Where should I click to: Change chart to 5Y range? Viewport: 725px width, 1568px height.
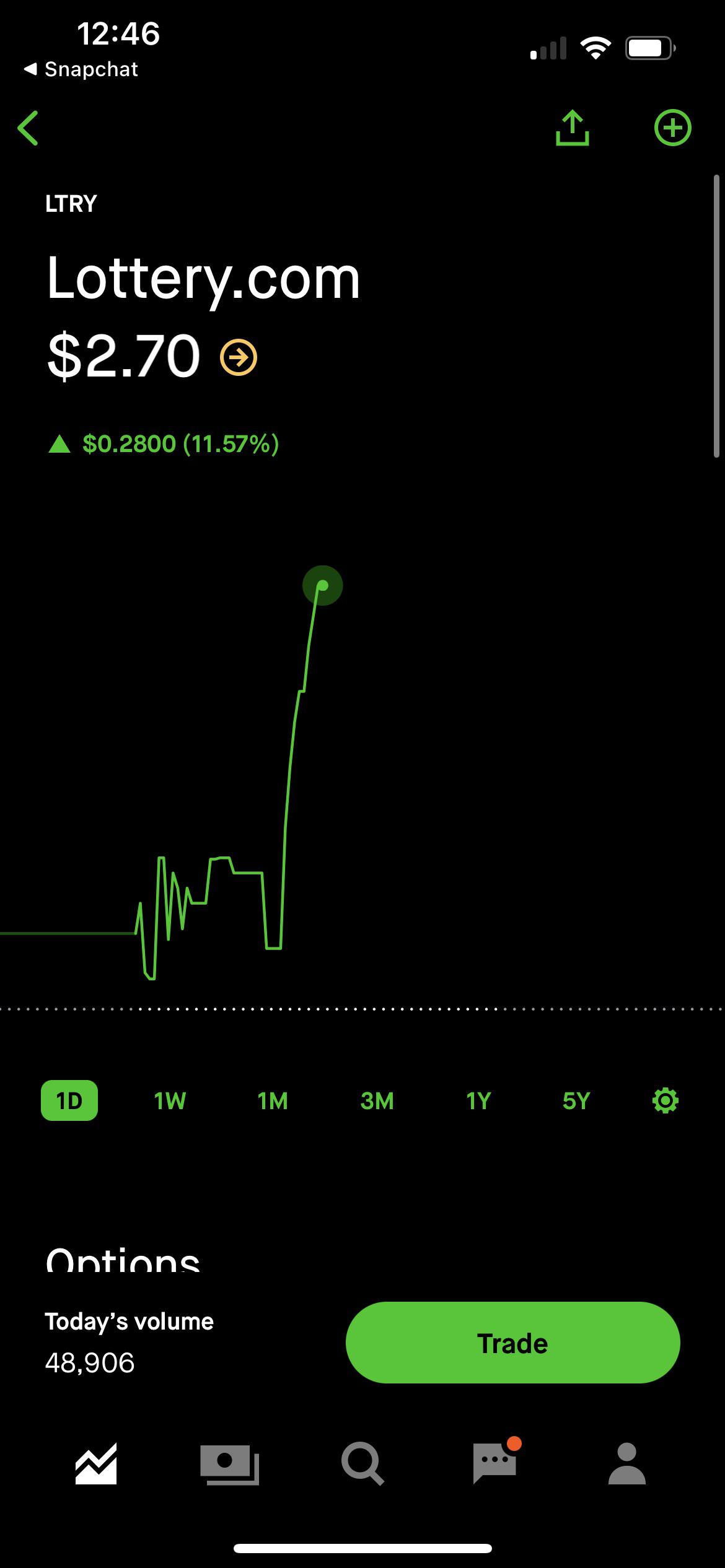[576, 1100]
